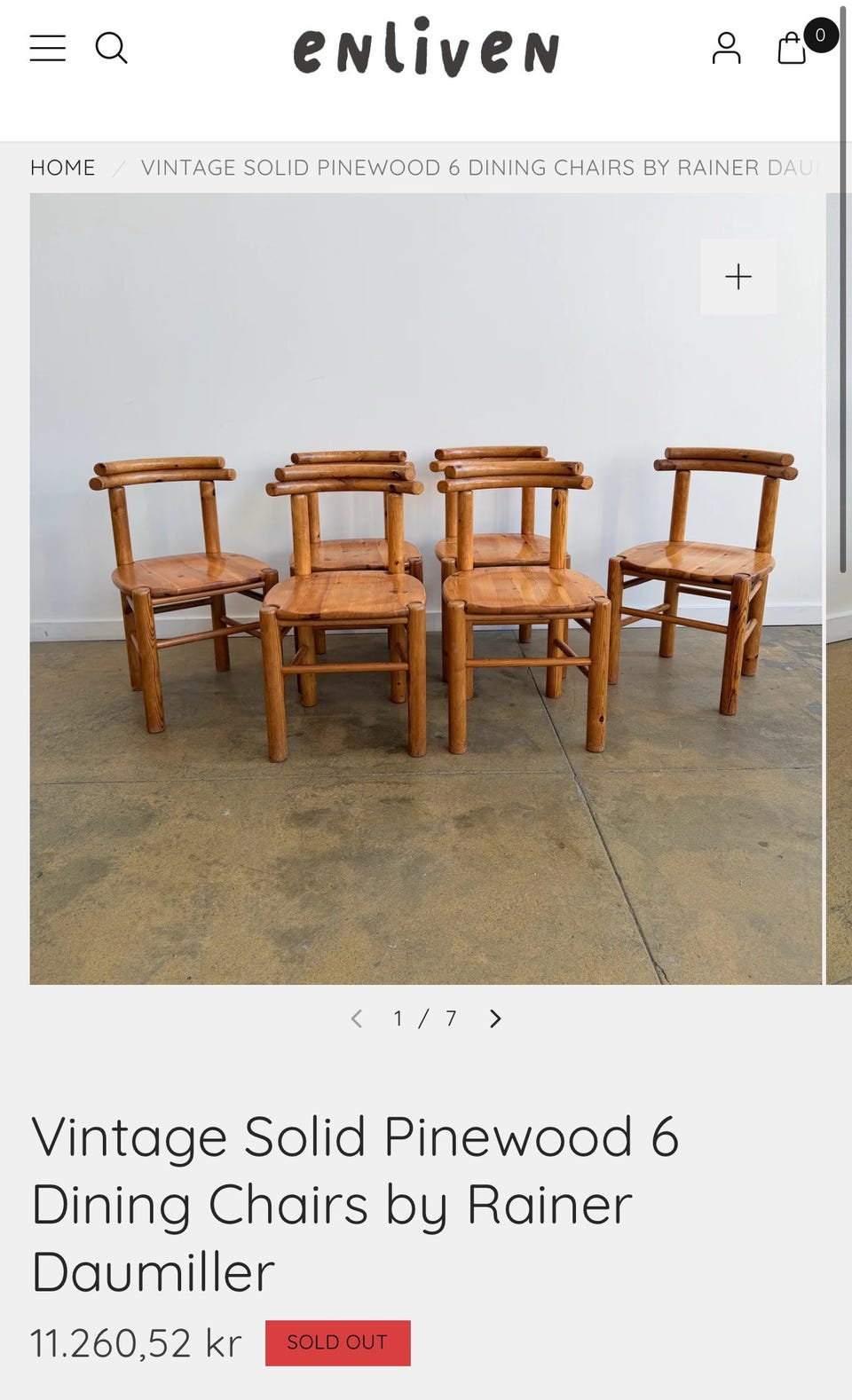This screenshot has width=852, height=1400.
Task: Click the cart badge showing 0
Action: (821, 35)
